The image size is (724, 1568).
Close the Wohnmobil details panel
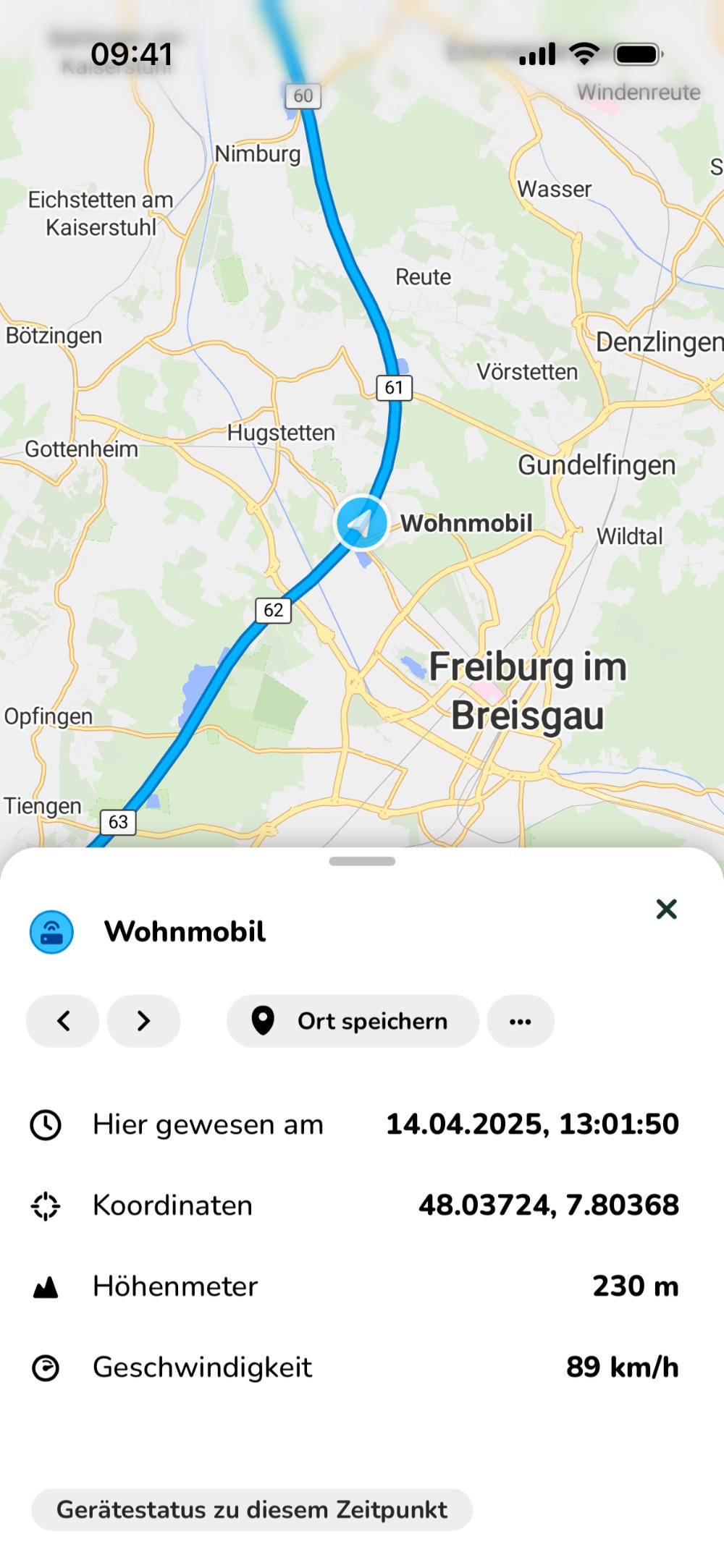pos(666,909)
